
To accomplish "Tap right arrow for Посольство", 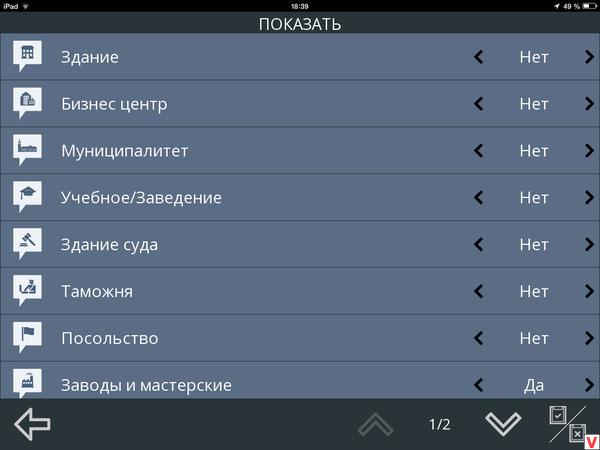I will 589,339.
